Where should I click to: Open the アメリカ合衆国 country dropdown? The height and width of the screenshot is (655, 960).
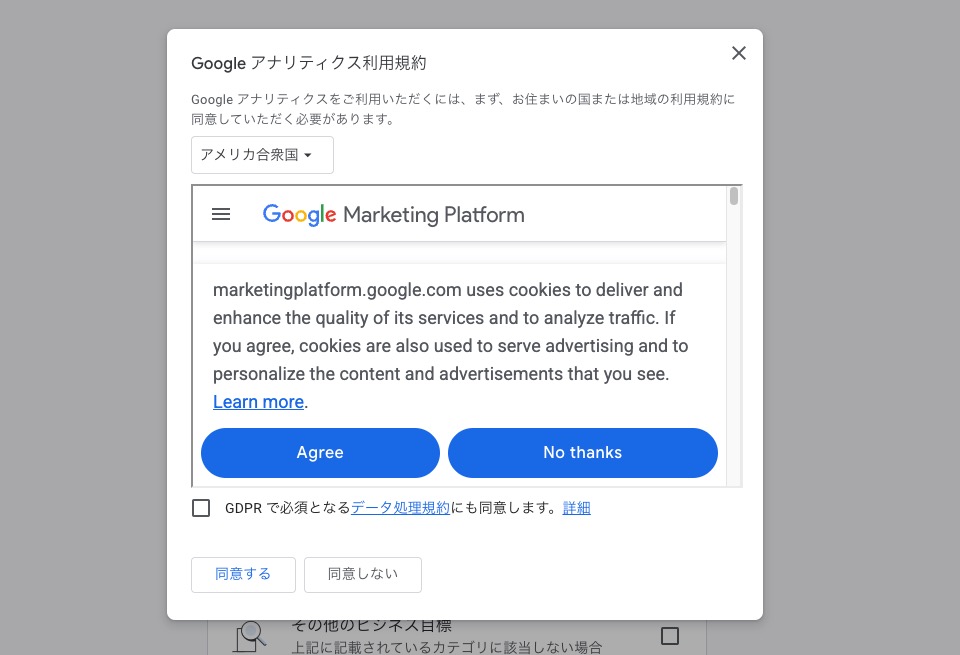point(262,155)
